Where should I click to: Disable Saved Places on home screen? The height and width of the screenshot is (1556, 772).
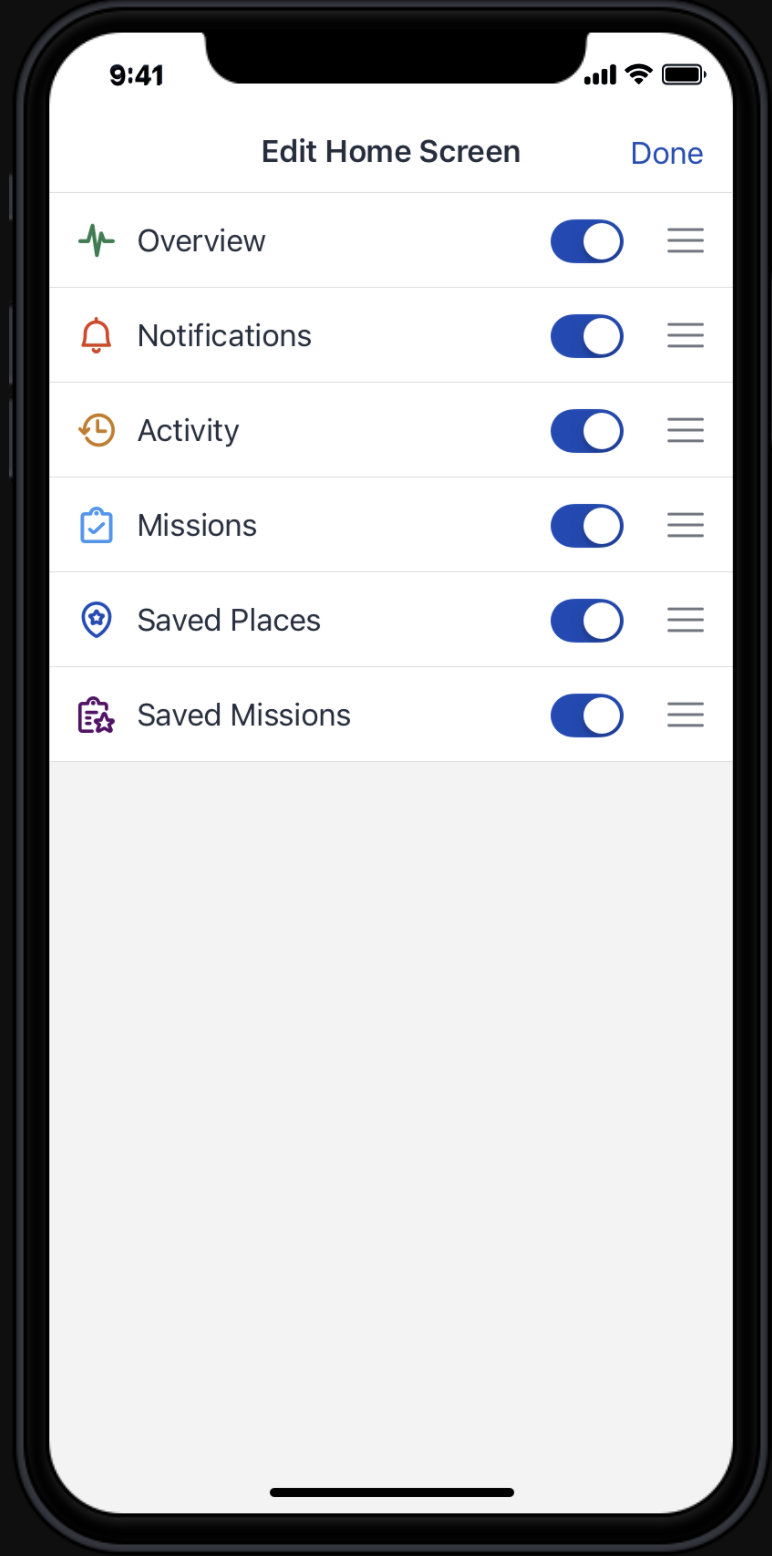587,621
